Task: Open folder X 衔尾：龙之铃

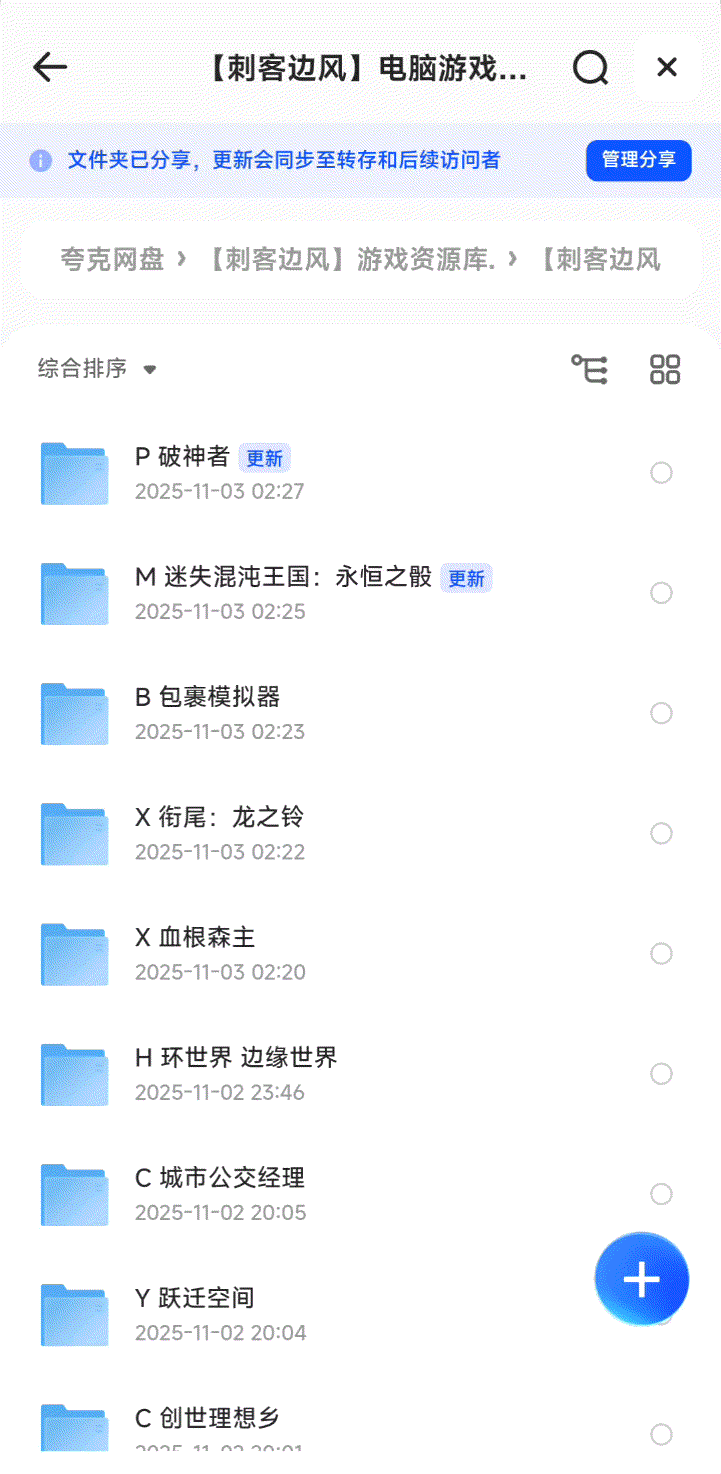Action: (x=219, y=817)
